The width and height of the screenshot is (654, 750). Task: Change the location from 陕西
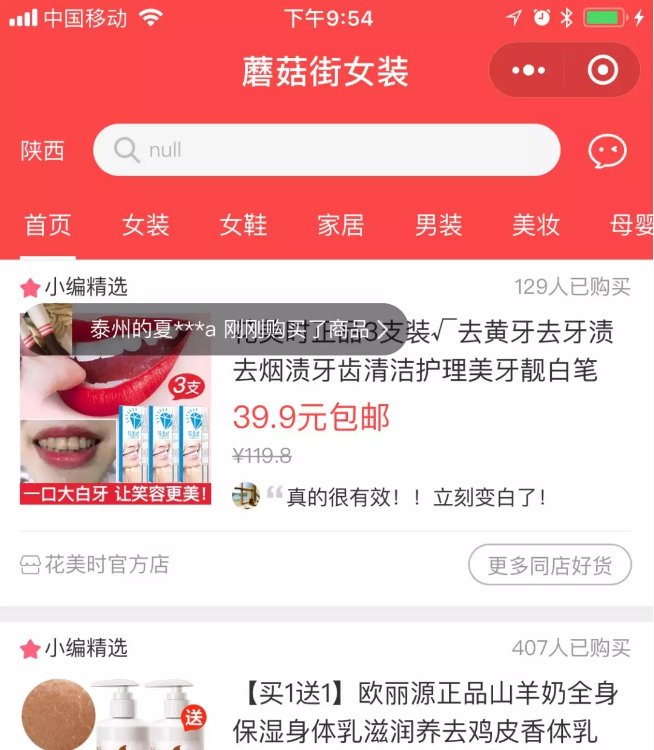point(43,151)
